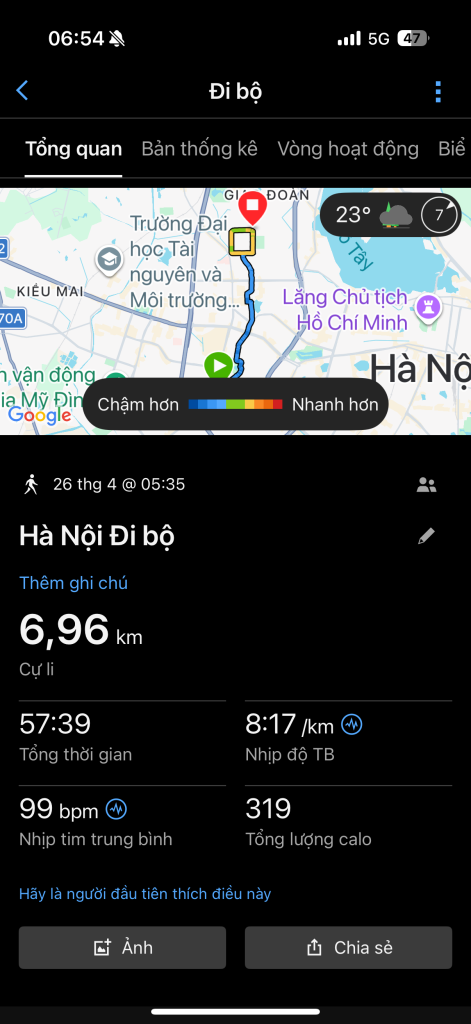Open the route map
The width and height of the screenshot is (471, 1024).
coord(235,311)
